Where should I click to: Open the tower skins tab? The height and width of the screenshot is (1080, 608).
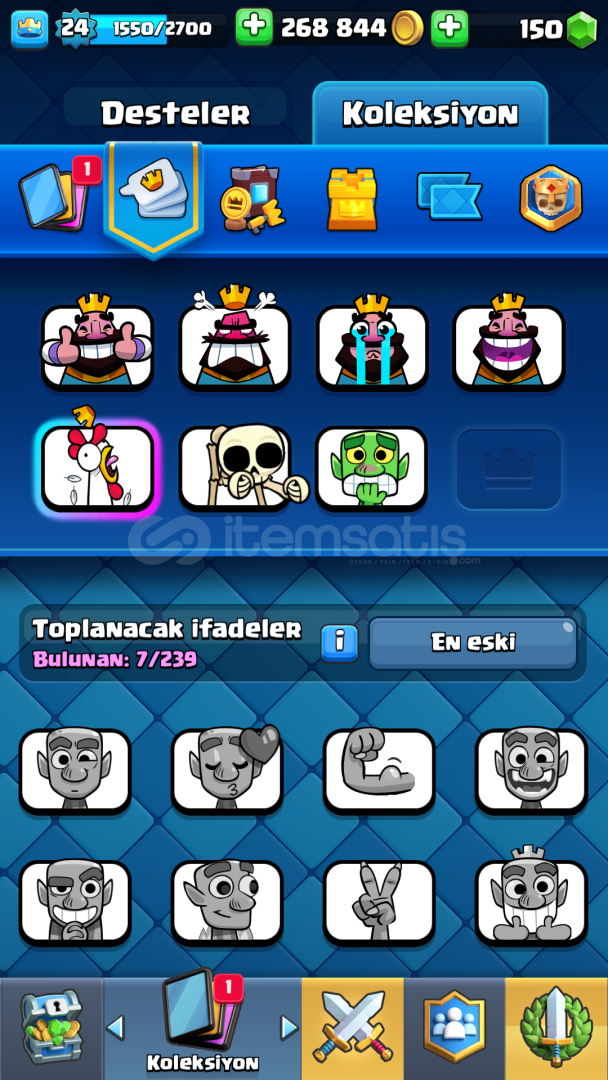[x=351, y=199]
